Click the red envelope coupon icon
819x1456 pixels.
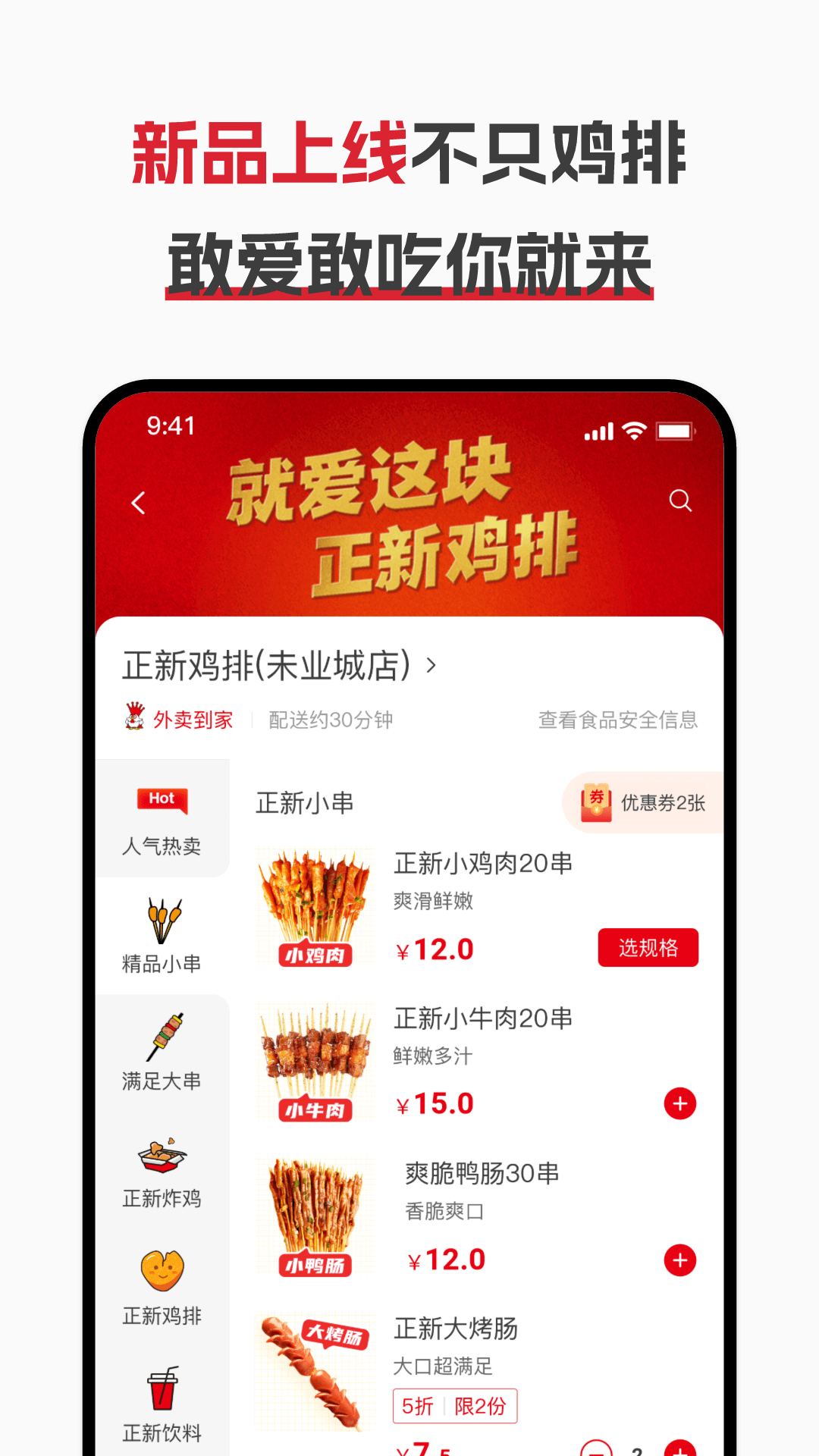click(597, 802)
